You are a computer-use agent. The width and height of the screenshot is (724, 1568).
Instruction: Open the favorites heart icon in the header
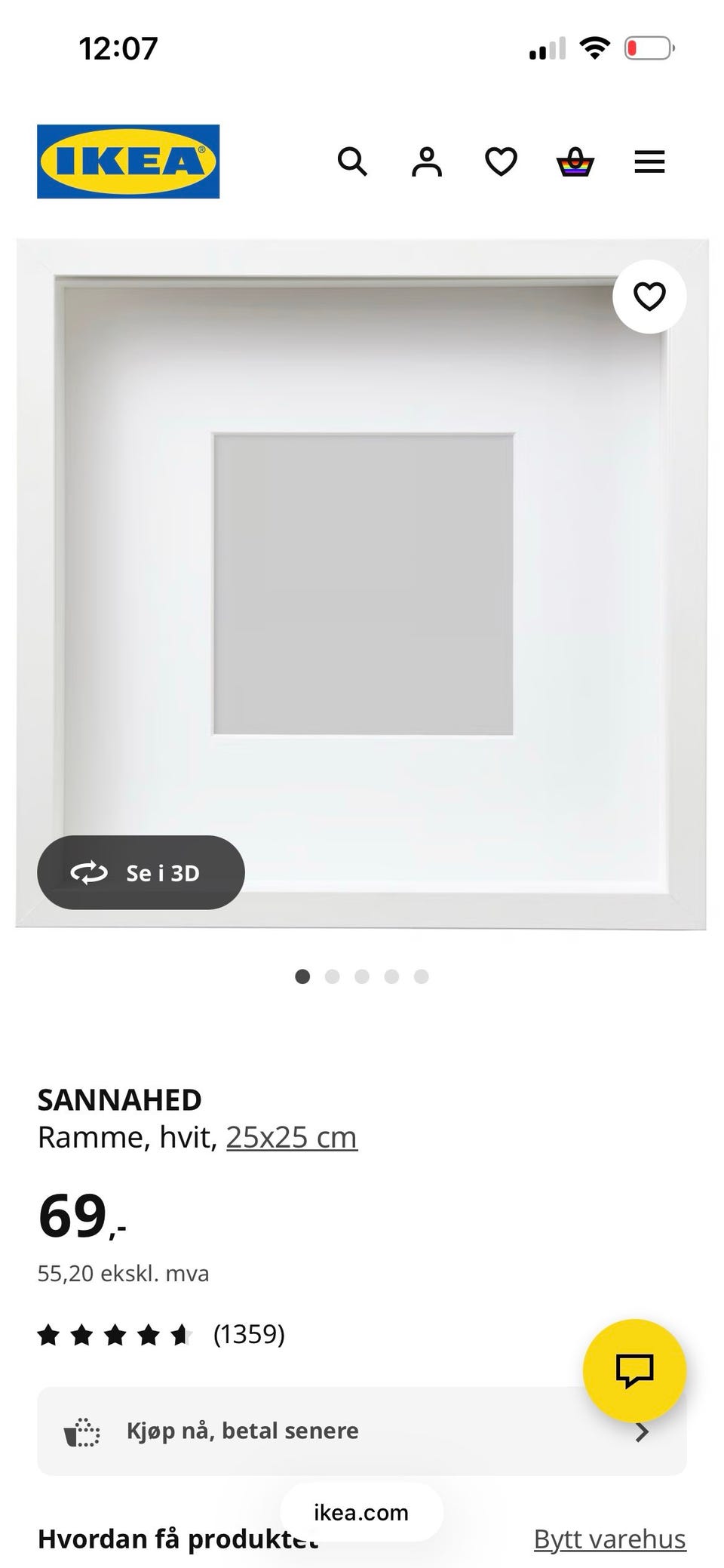(500, 161)
